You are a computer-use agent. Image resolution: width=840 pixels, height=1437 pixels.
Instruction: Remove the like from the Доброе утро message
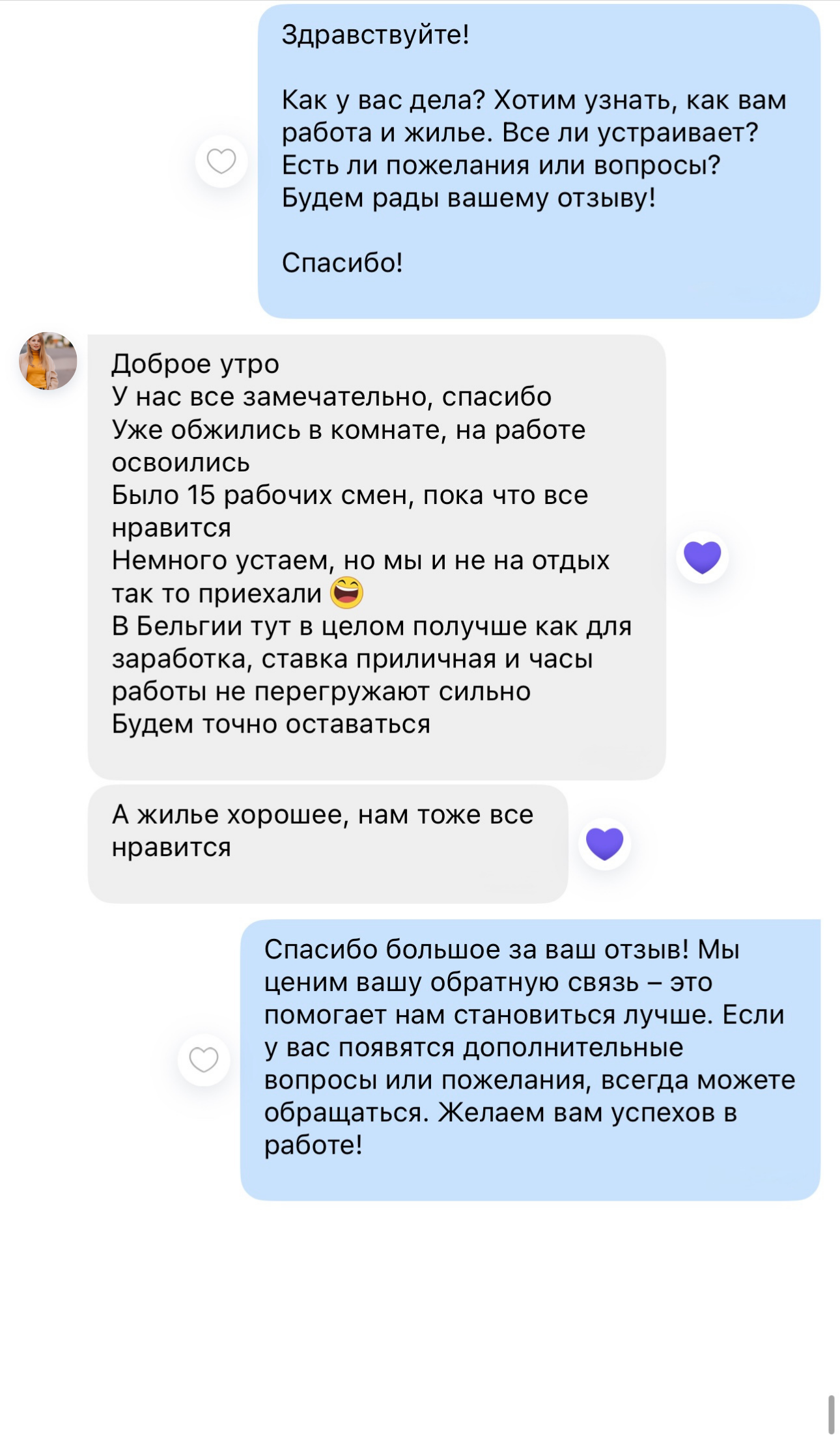pyautogui.click(x=702, y=557)
